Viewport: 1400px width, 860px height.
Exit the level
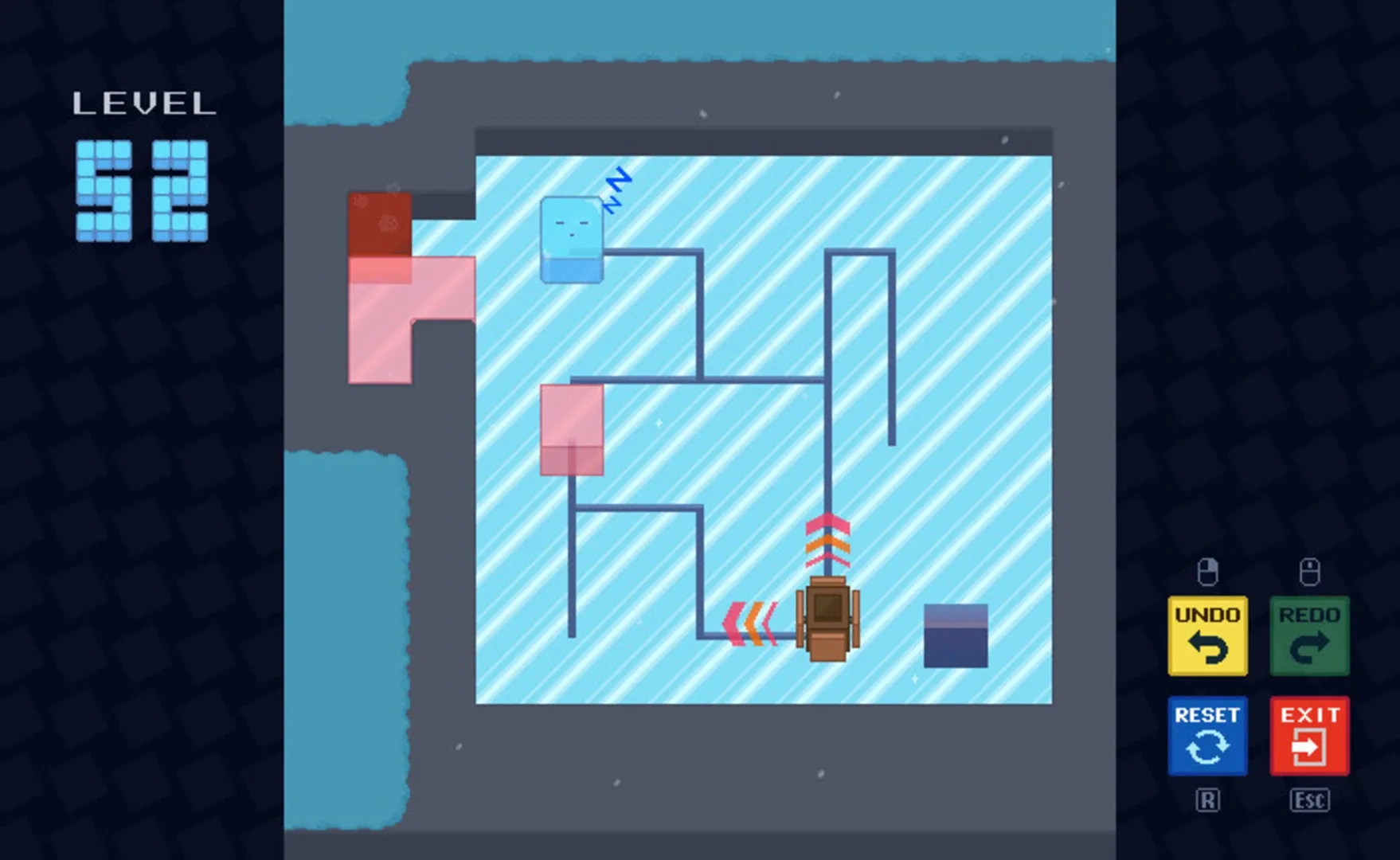1309,736
